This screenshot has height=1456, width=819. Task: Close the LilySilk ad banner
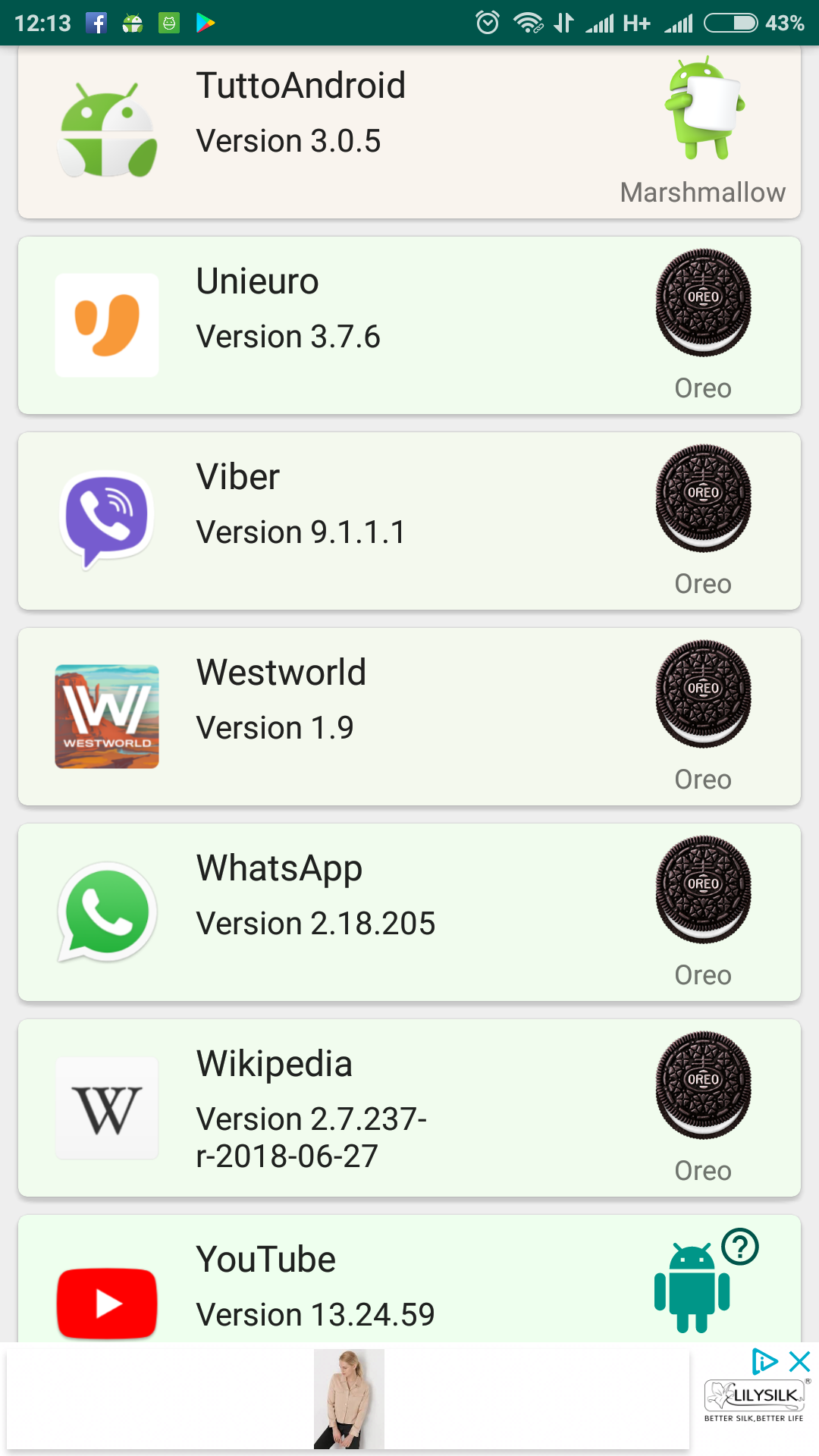[x=800, y=1361]
